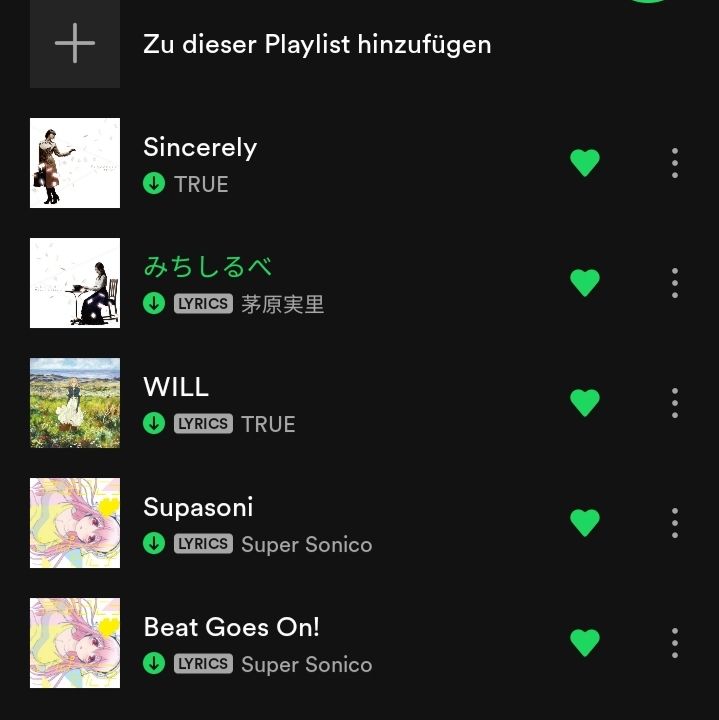Open more options for Beat Goes On!
The image size is (719, 720).
pos(675,643)
